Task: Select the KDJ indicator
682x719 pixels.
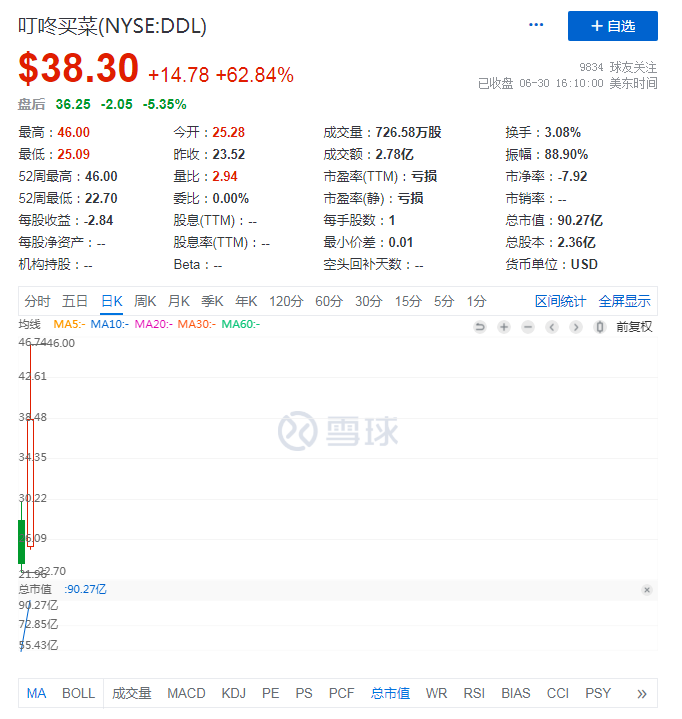Action: pyautogui.click(x=233, y=693)
